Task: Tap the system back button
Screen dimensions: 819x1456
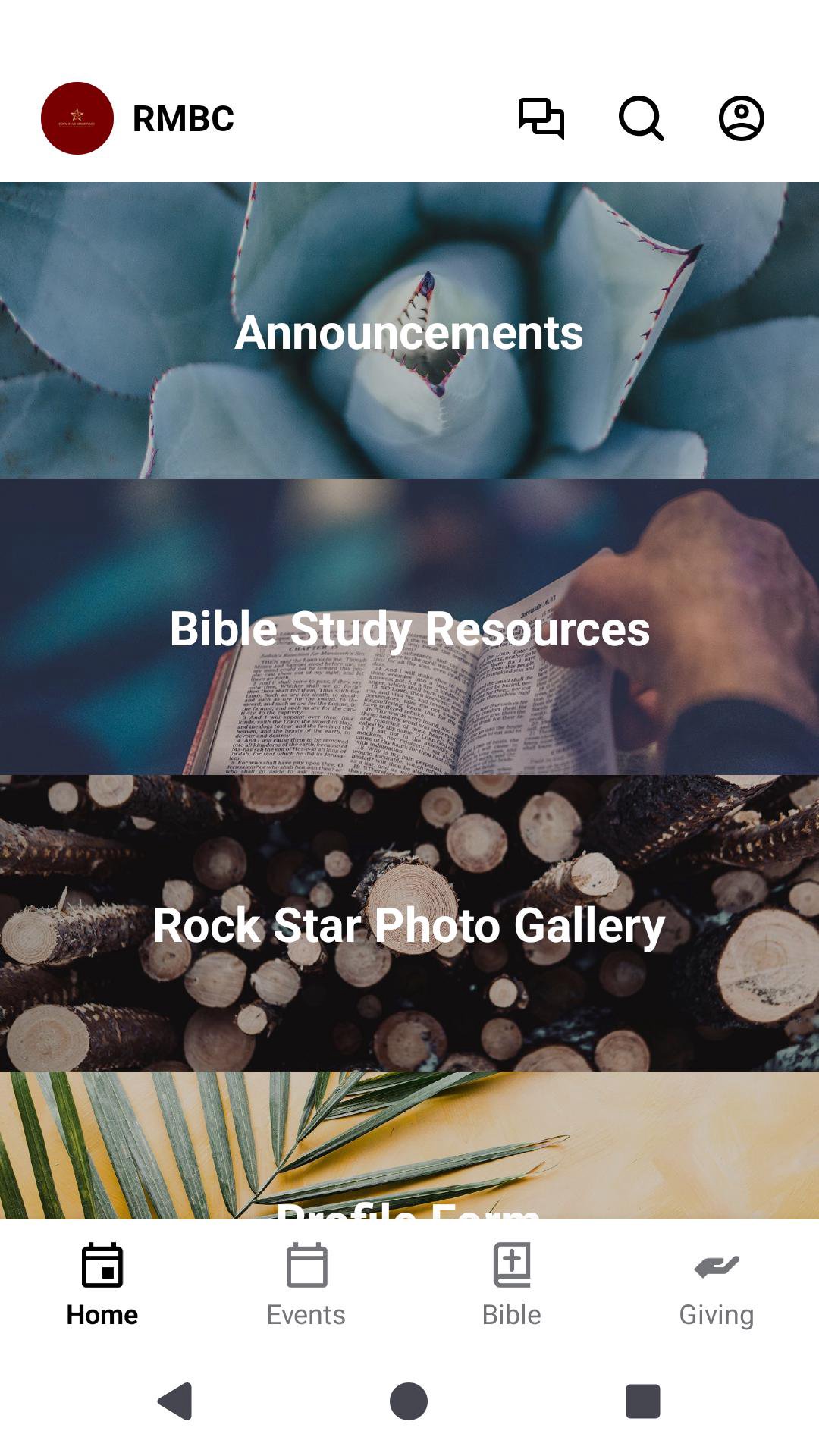Action: pyautogui.click(x=176, y=1401)
